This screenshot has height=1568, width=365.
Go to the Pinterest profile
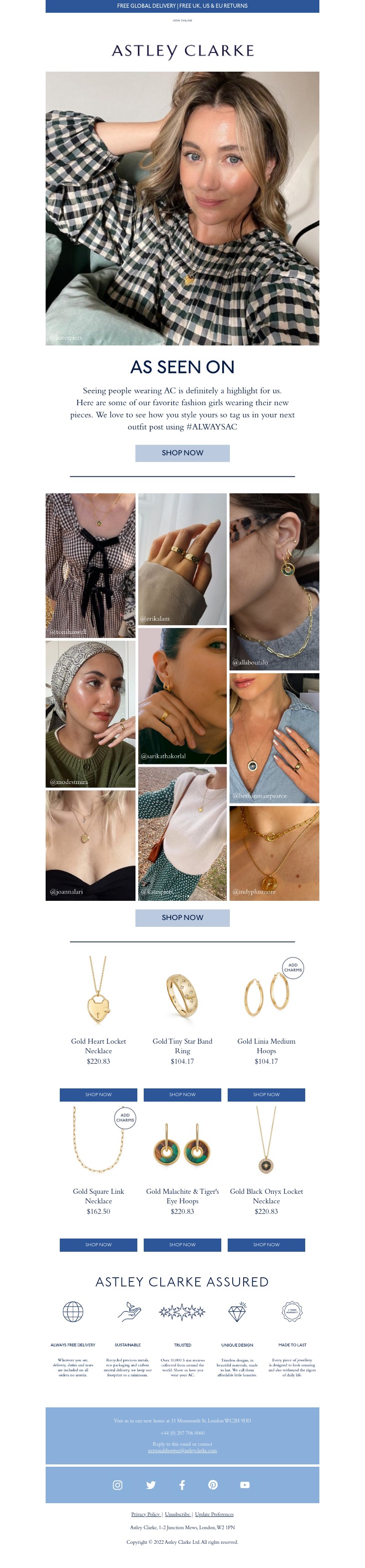pyautogui.click(x=213, y=1485)
